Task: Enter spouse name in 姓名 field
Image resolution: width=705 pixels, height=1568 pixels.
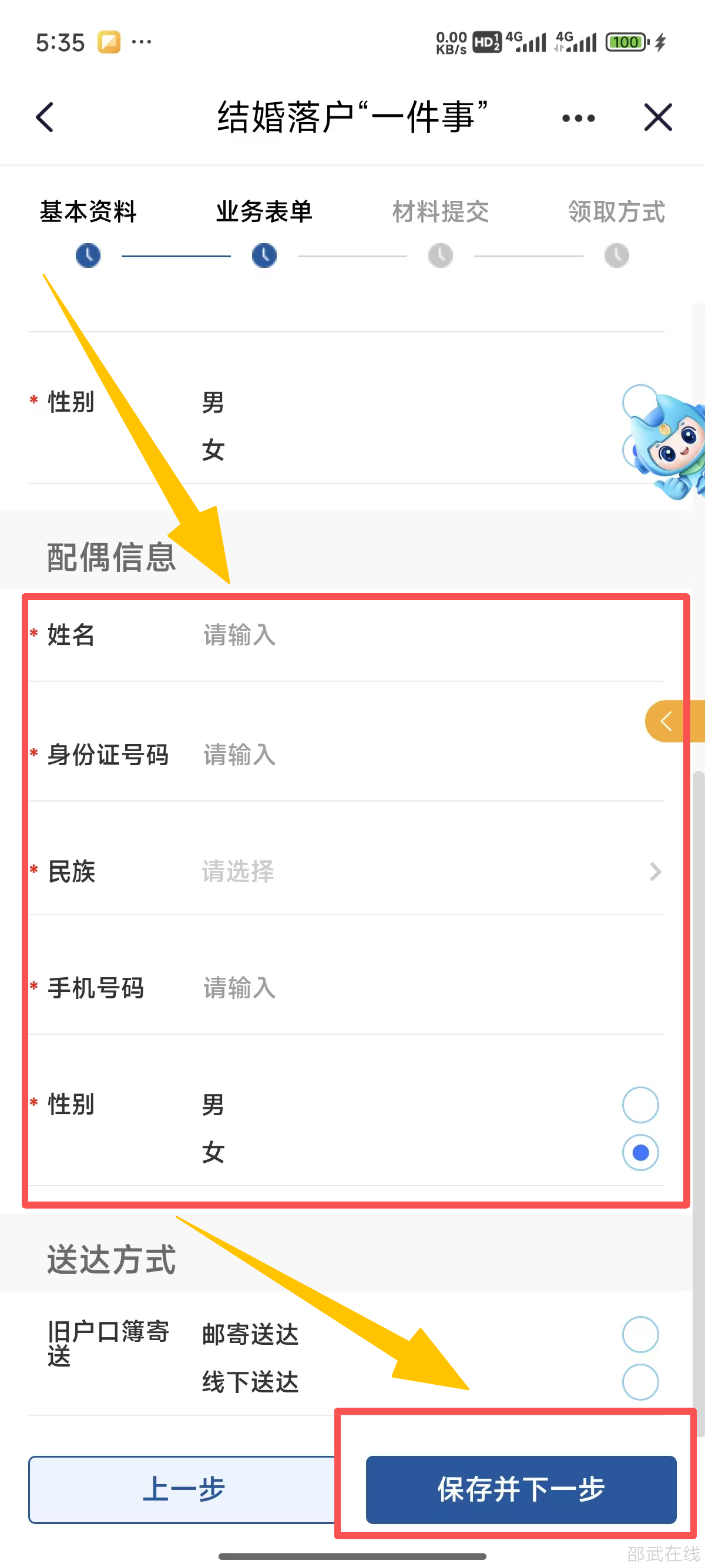Action: [x=426, y=635]
